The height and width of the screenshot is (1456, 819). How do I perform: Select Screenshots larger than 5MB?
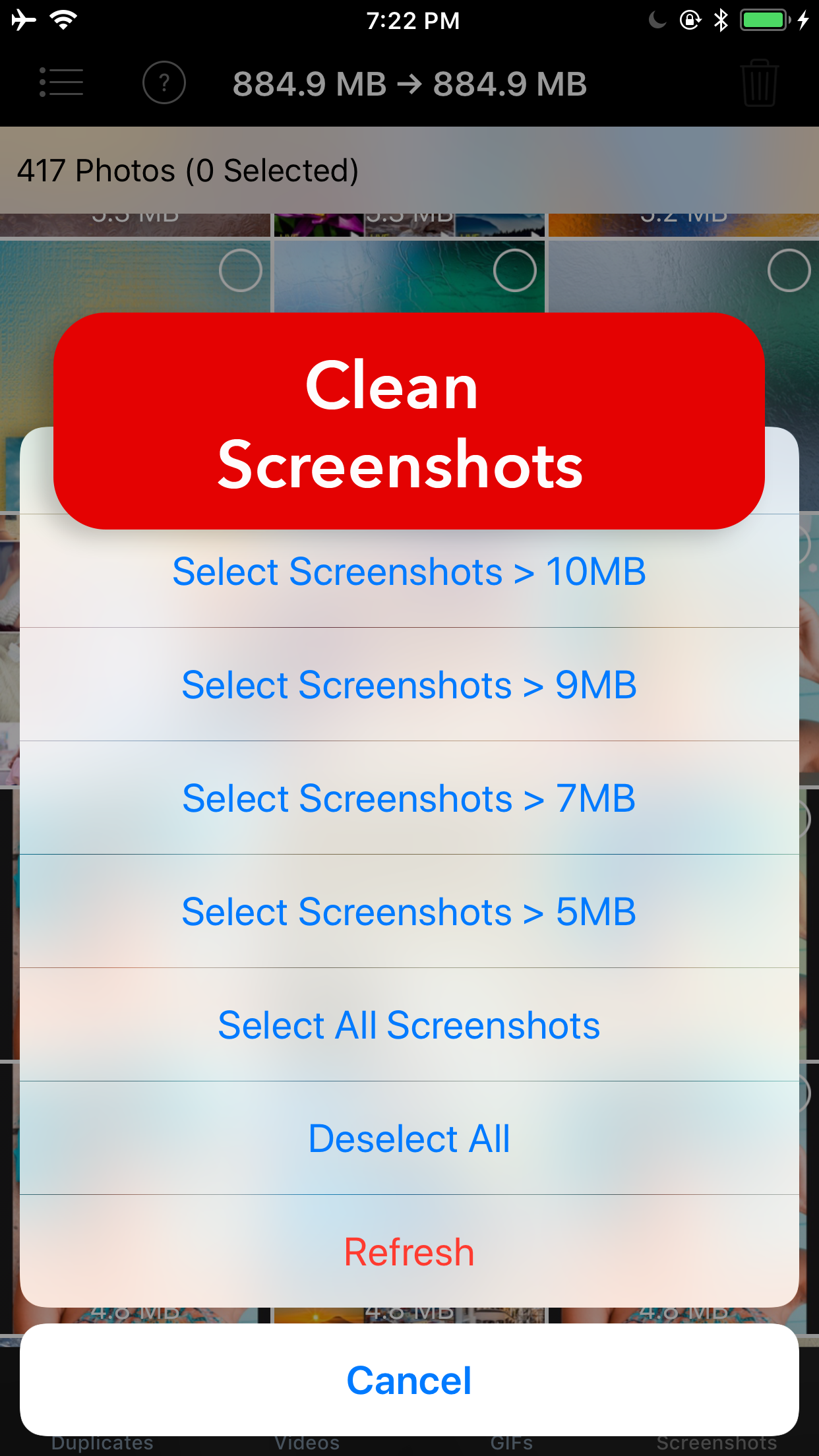coord(409,911)
